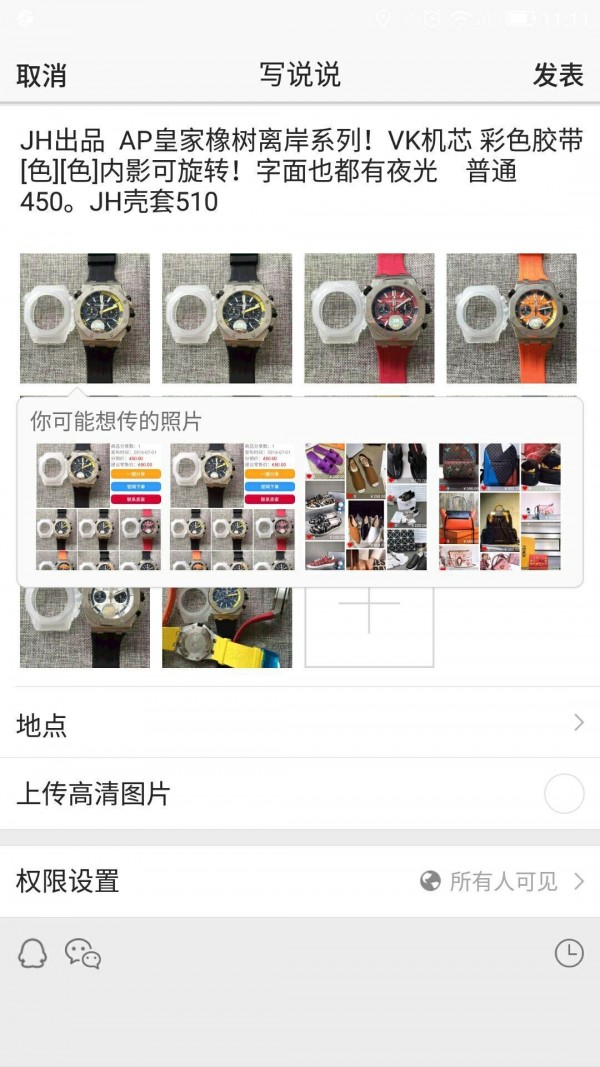Enable 上传高清图片 option

(563, 794)
